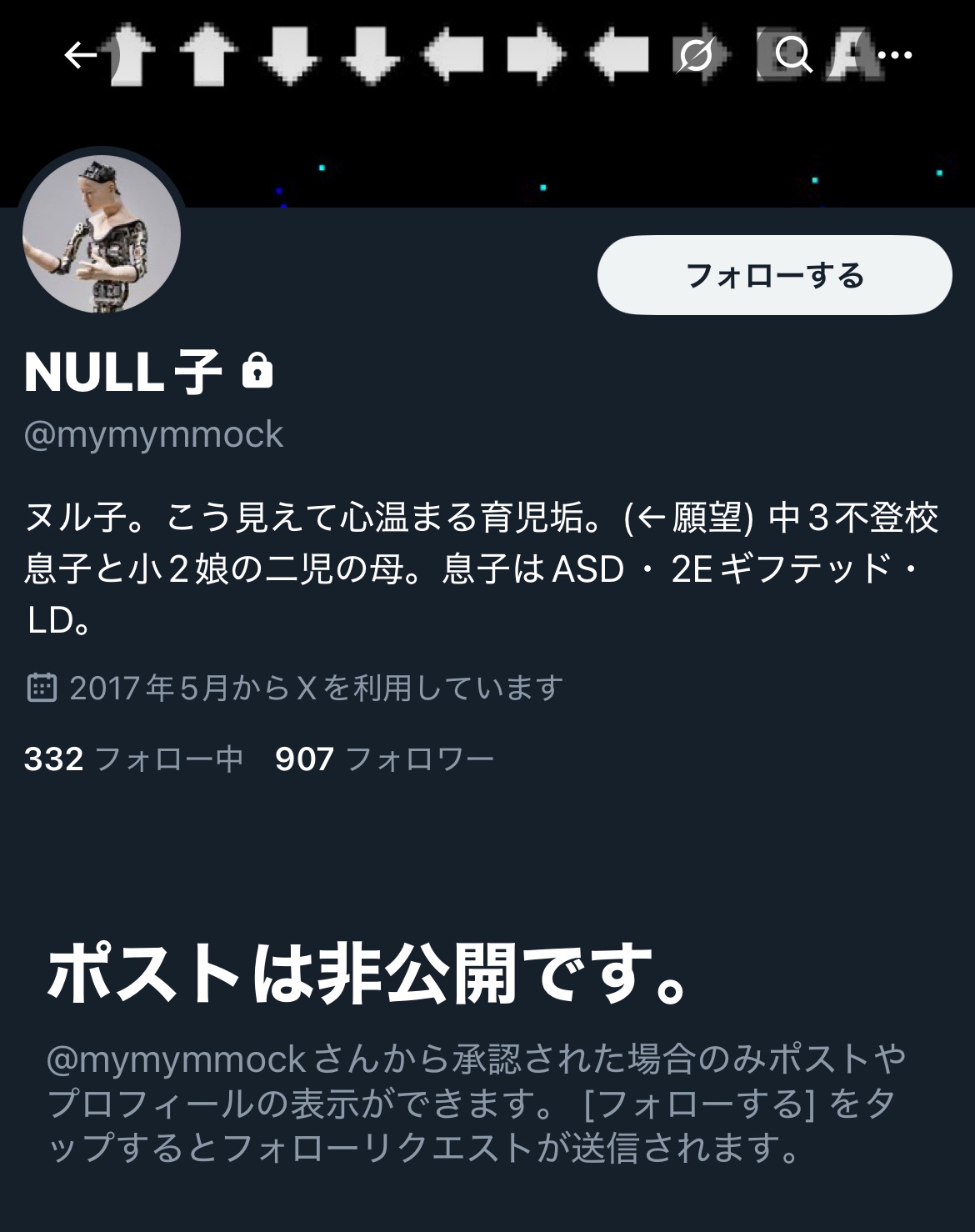975x1232 pixels.
Task: Tap フォローする to request following
Action: 774,275
